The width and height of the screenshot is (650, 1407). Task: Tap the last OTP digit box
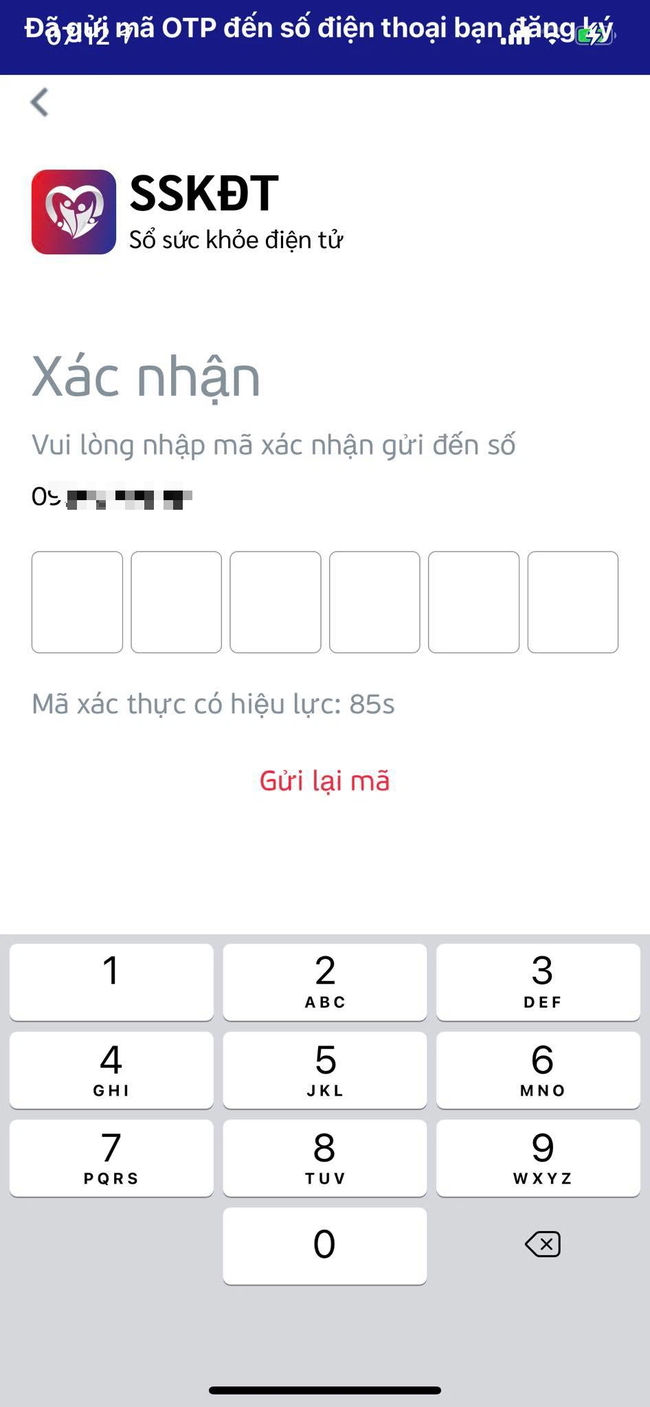[573, 602]
